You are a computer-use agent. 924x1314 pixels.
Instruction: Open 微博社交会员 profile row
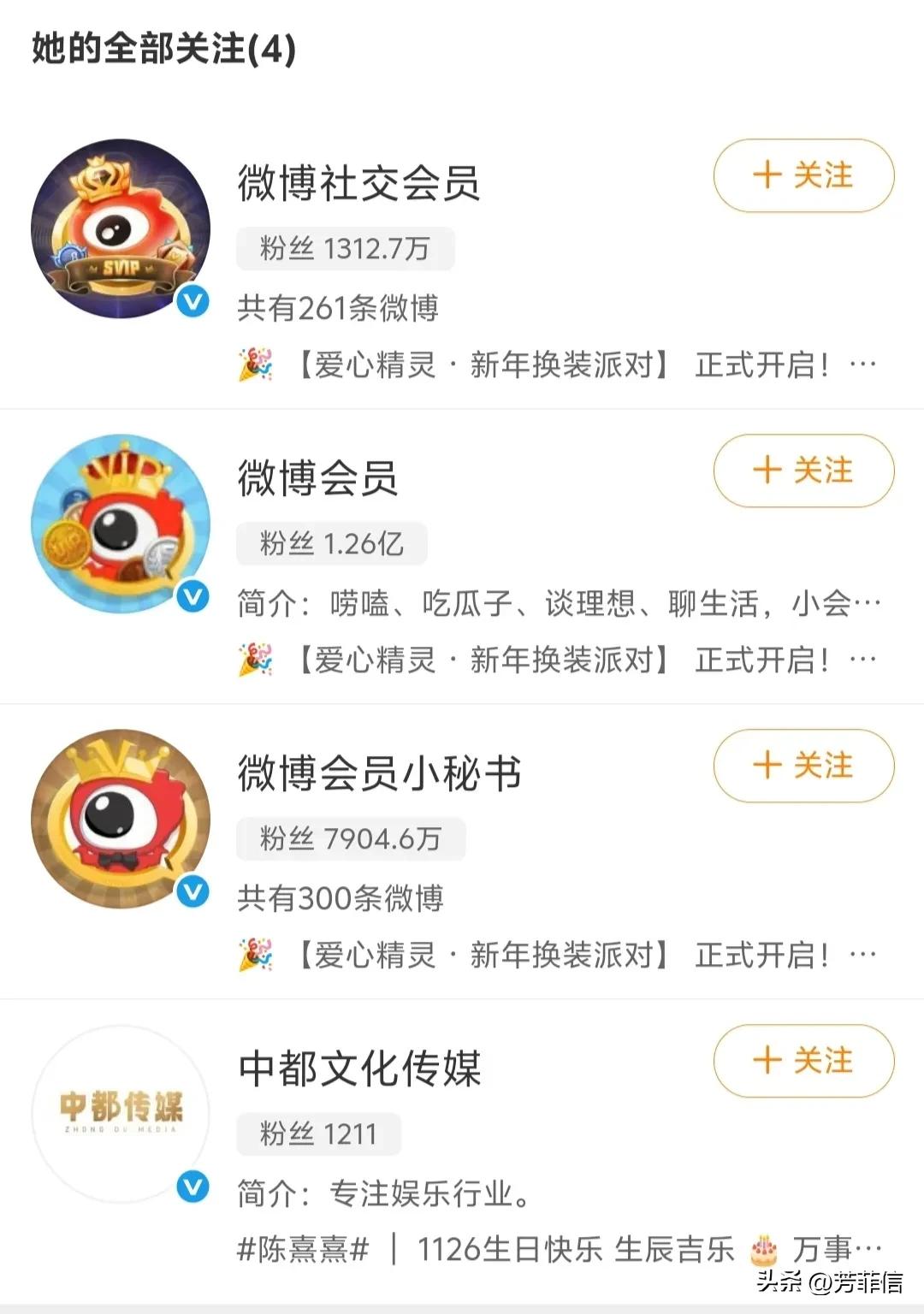(358, 183)
